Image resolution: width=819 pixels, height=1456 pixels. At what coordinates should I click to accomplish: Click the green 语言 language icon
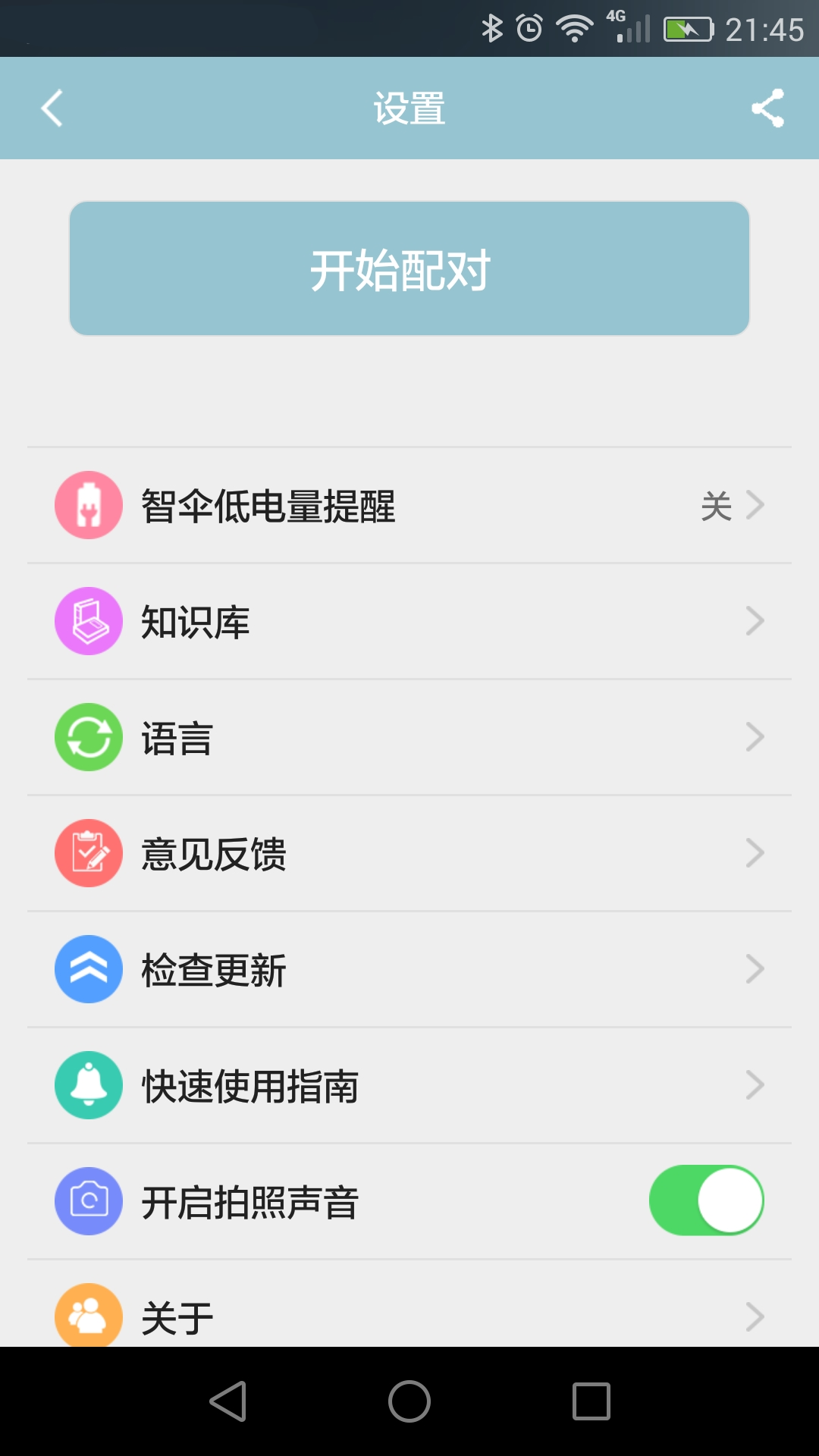88,736
